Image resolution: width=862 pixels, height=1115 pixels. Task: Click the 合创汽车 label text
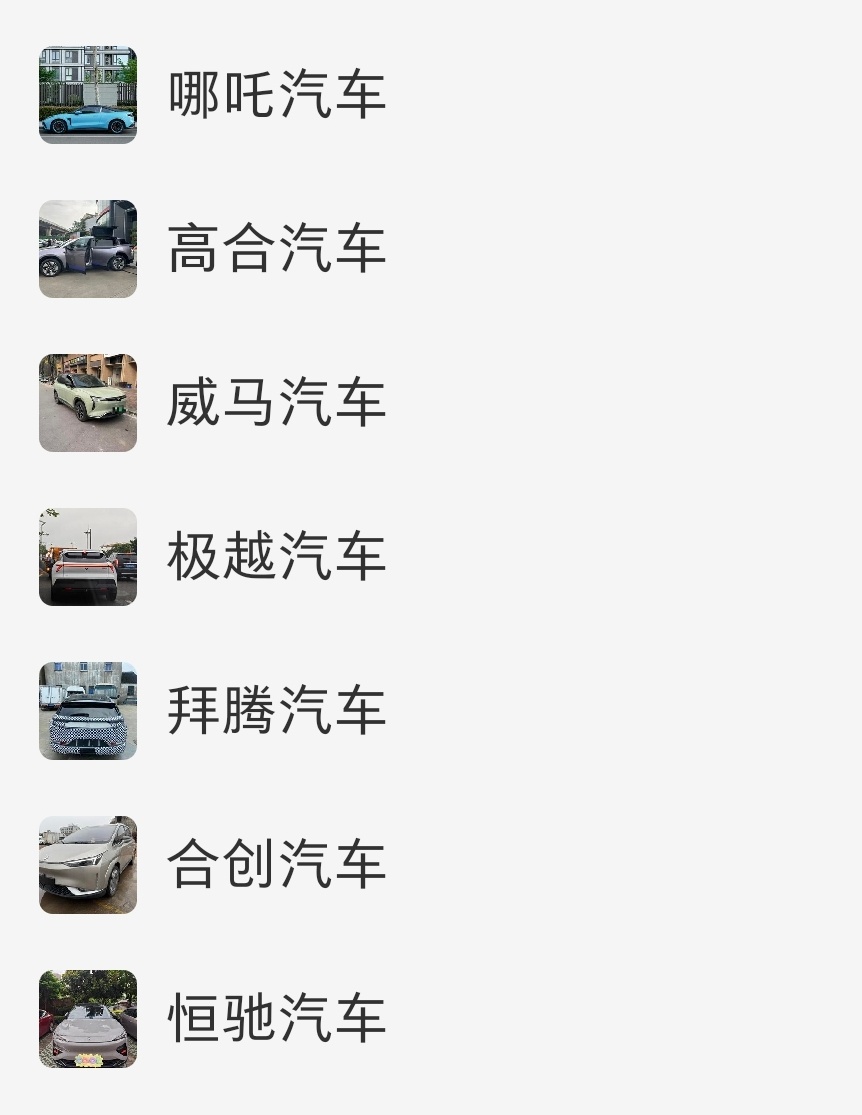click(276, 865)
